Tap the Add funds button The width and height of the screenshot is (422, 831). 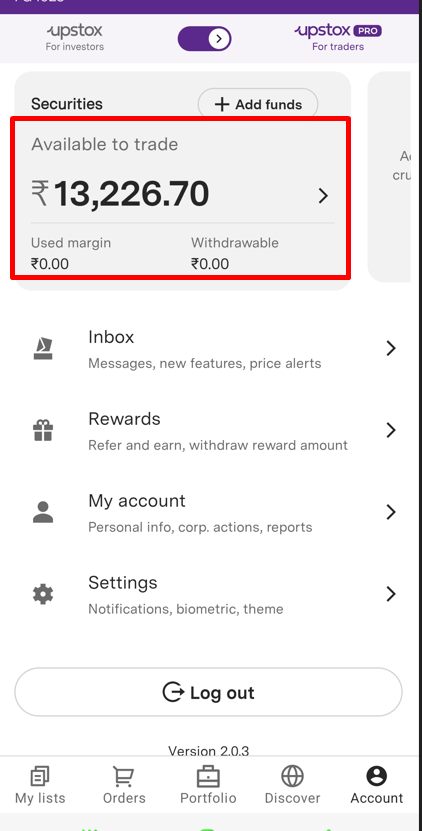(258, 104)
